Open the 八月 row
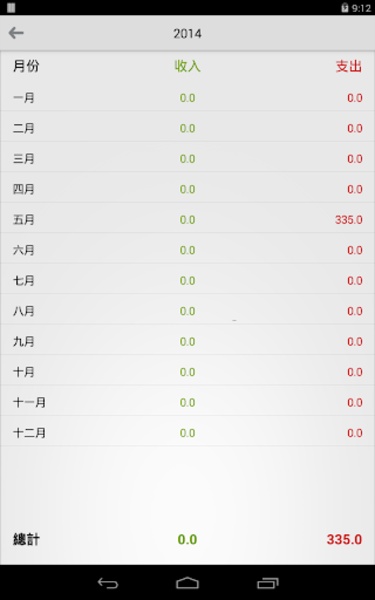375x600 pixels. tap(188, 309)
